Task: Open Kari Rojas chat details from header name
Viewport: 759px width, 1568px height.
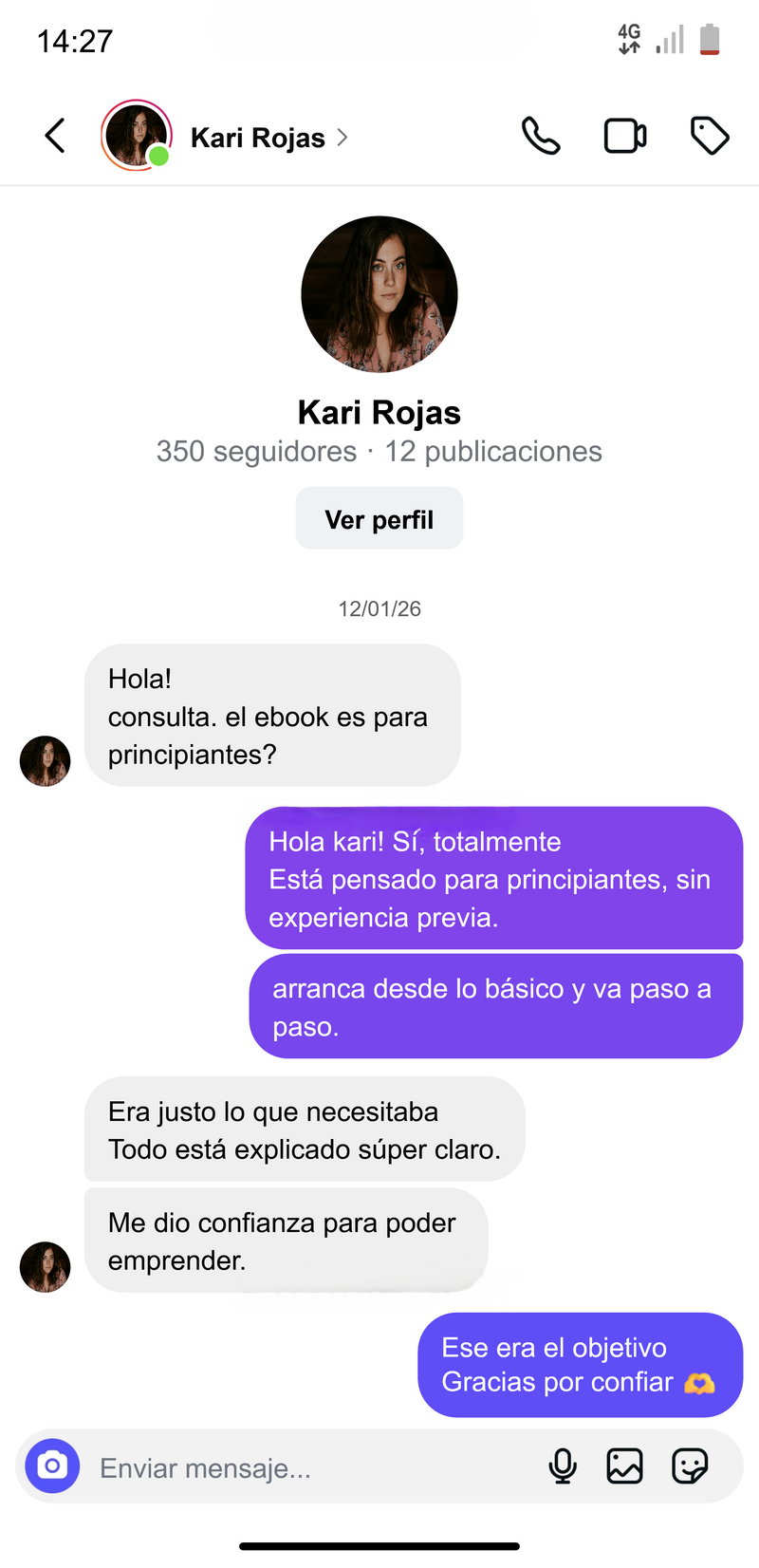Action: pos(258,138)
